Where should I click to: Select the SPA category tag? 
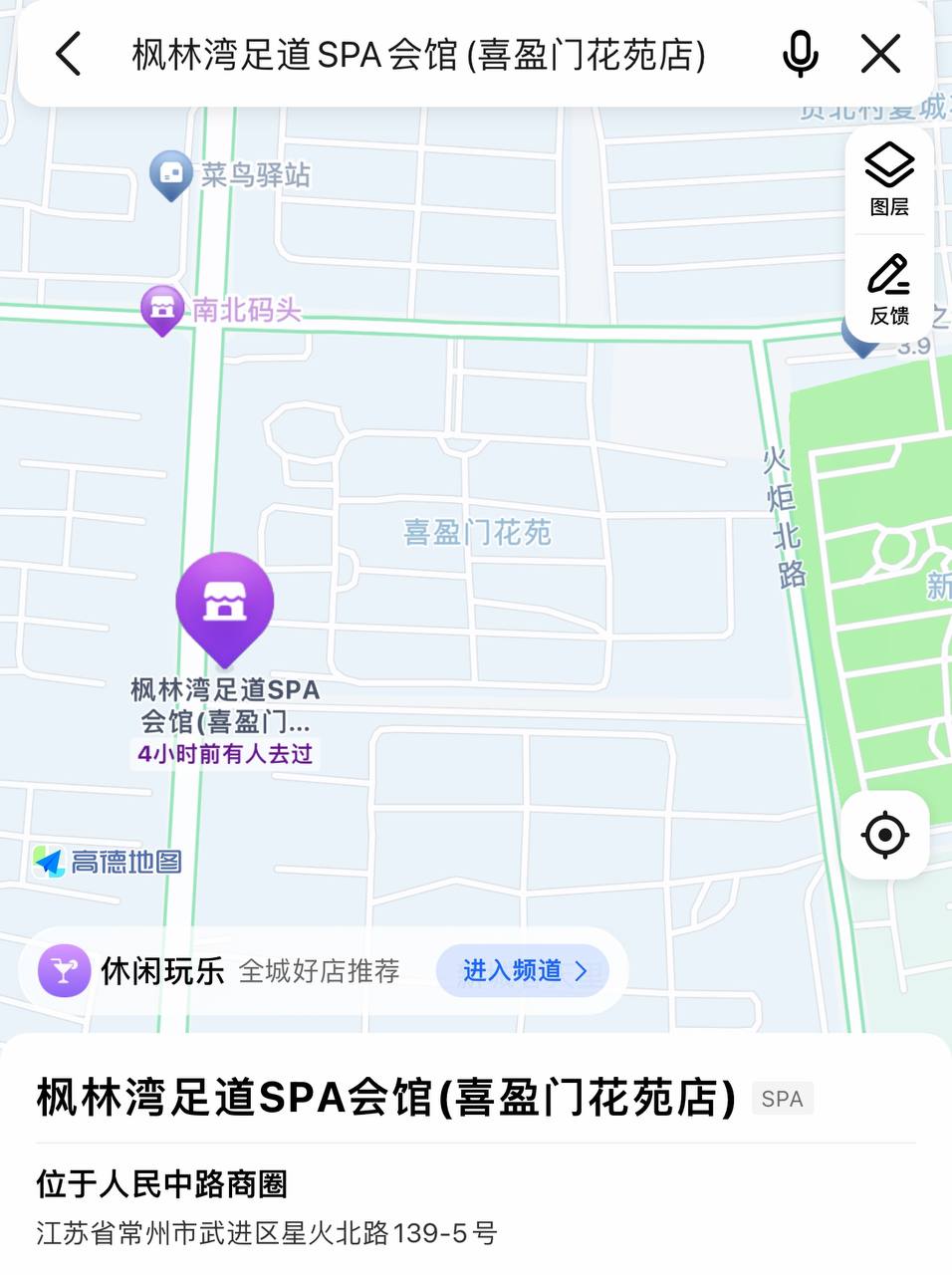[783, 1099]
